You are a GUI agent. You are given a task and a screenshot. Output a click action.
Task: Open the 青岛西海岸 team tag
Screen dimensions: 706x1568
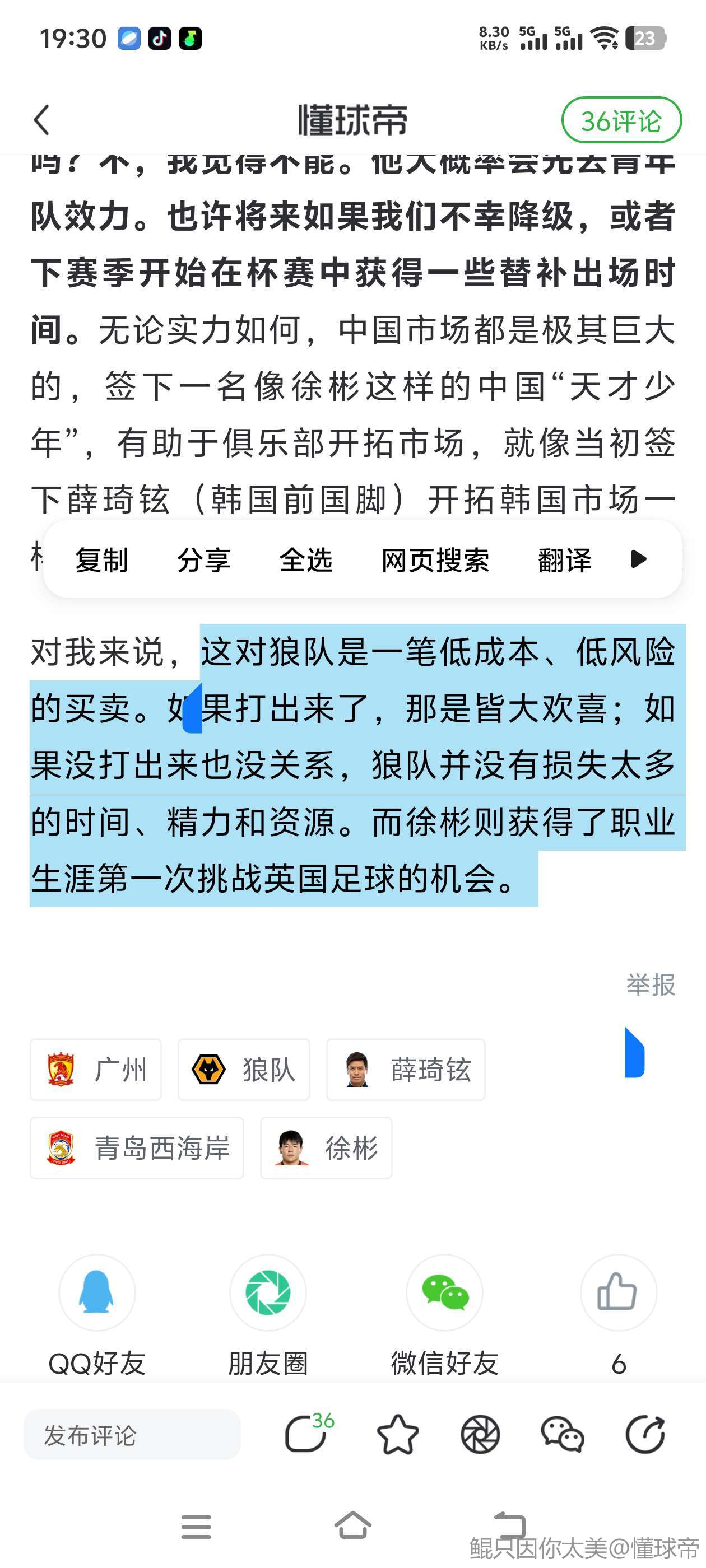(x=137, y=1148)
